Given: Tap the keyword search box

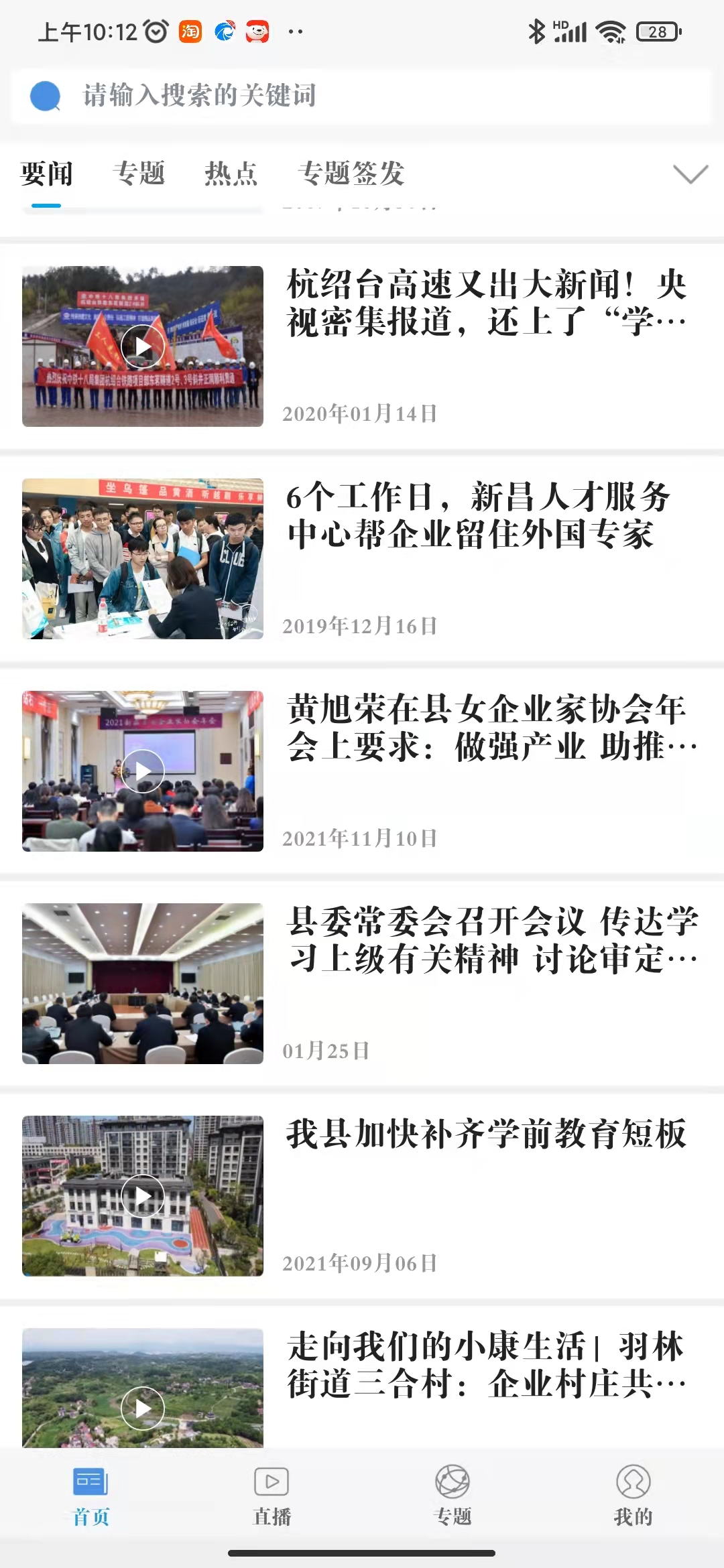Looking at the screenshot, I should 362,96.
